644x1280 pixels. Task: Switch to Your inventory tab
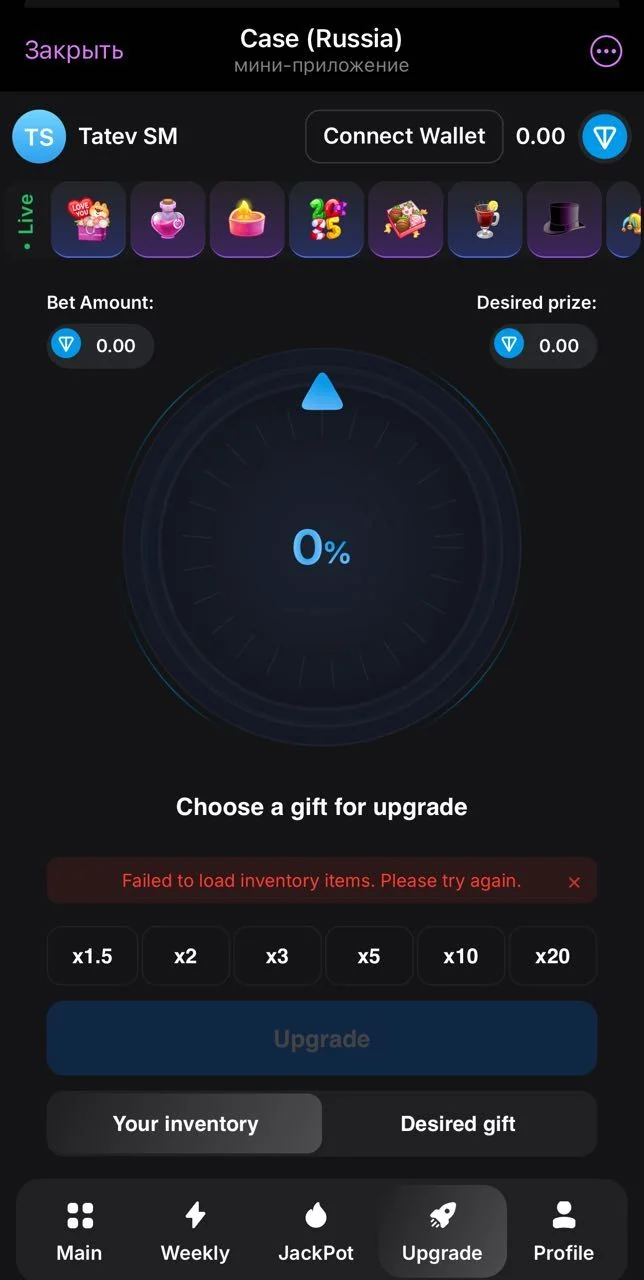tap(185, 1124)
